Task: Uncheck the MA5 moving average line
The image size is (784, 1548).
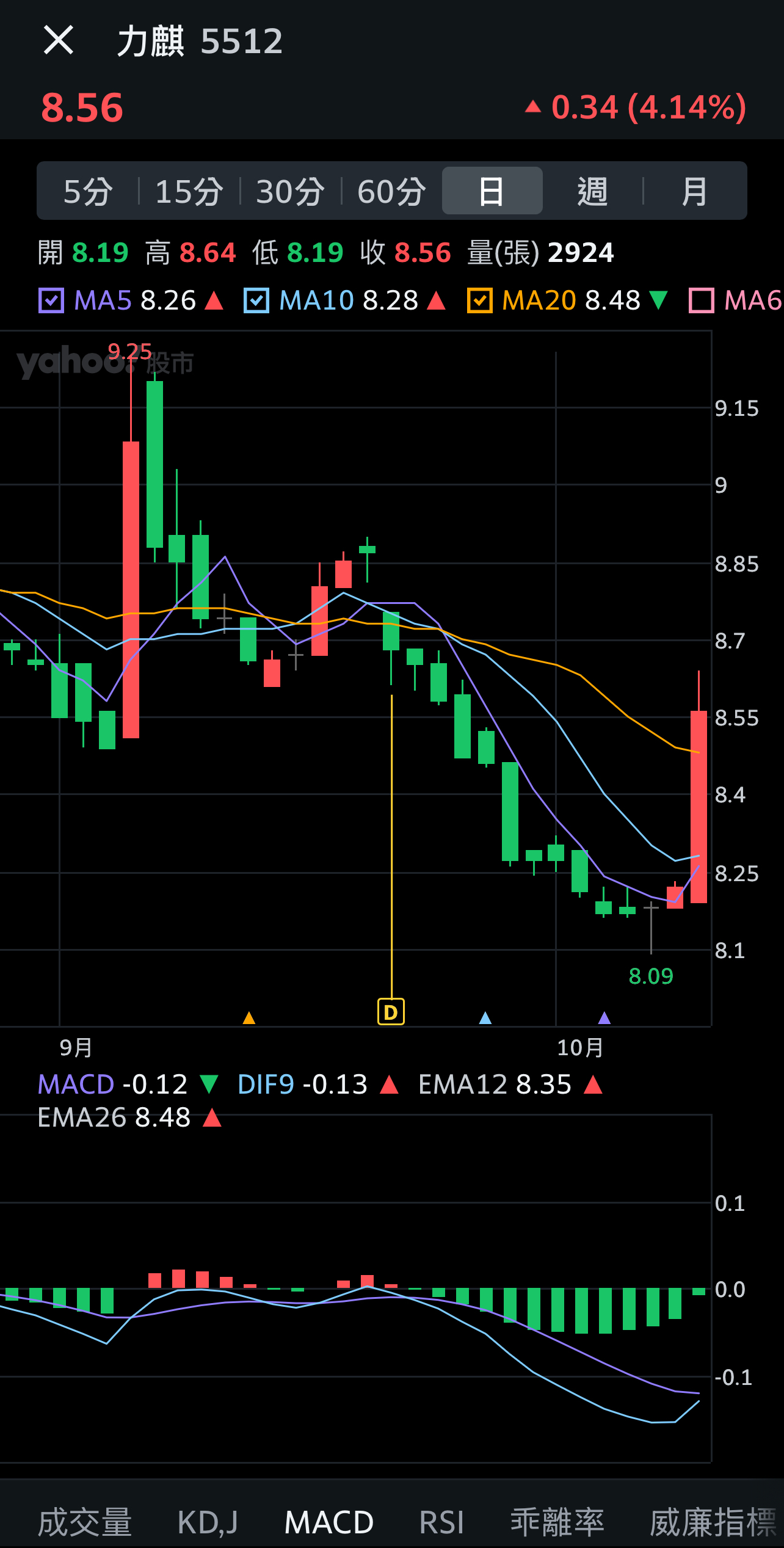Action: point(51,300)
